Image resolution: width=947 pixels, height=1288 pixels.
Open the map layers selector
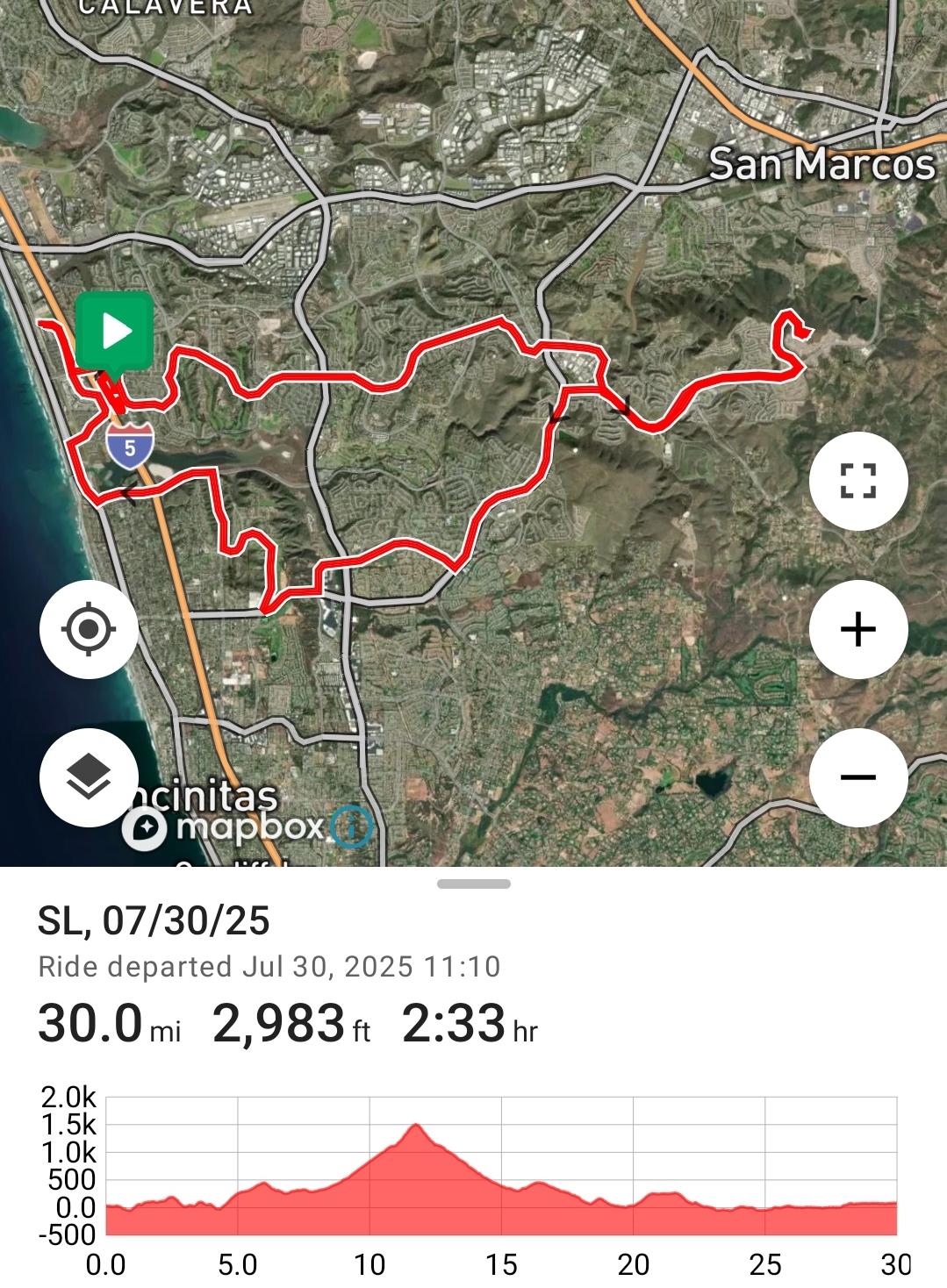click(89, 777)
